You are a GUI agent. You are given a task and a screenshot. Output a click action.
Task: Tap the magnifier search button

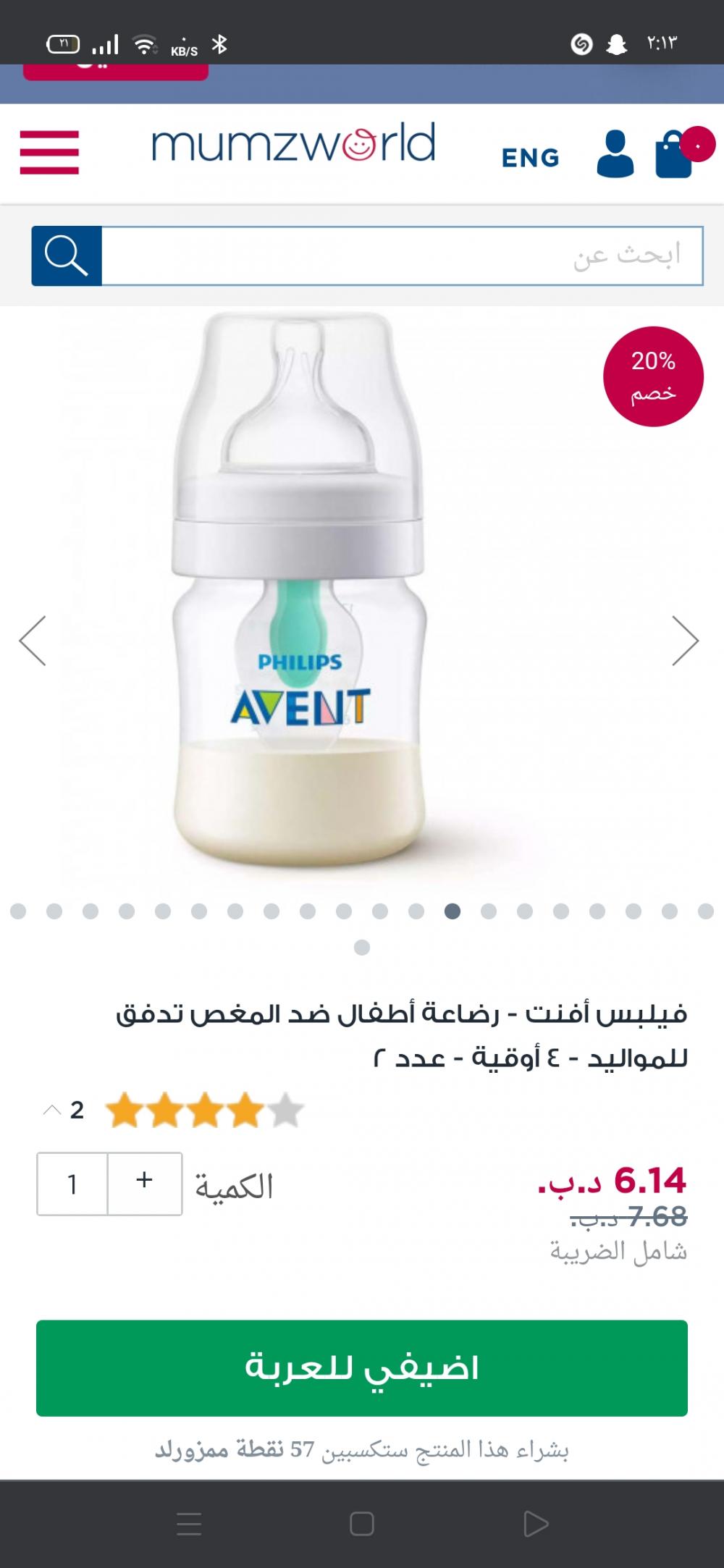tap(67, 256)
